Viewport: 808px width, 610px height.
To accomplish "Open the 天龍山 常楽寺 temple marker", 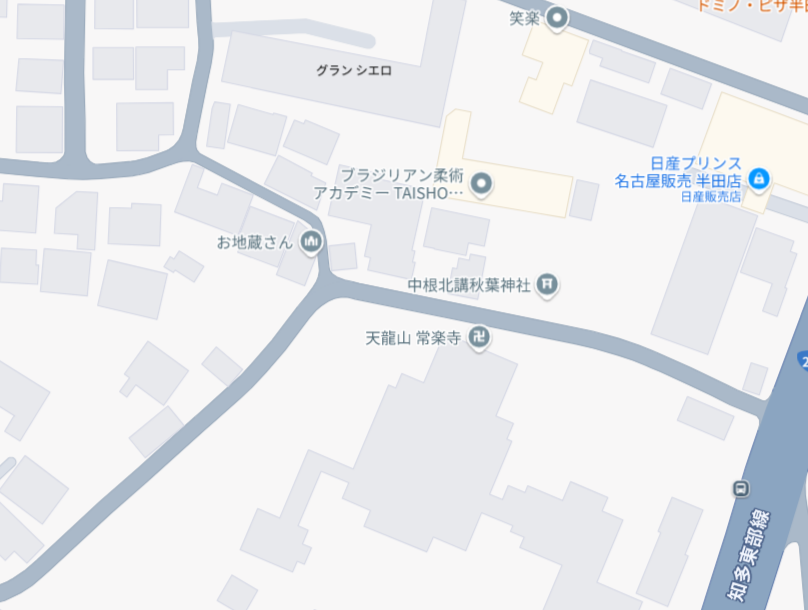I will click(x=480, y=338).
